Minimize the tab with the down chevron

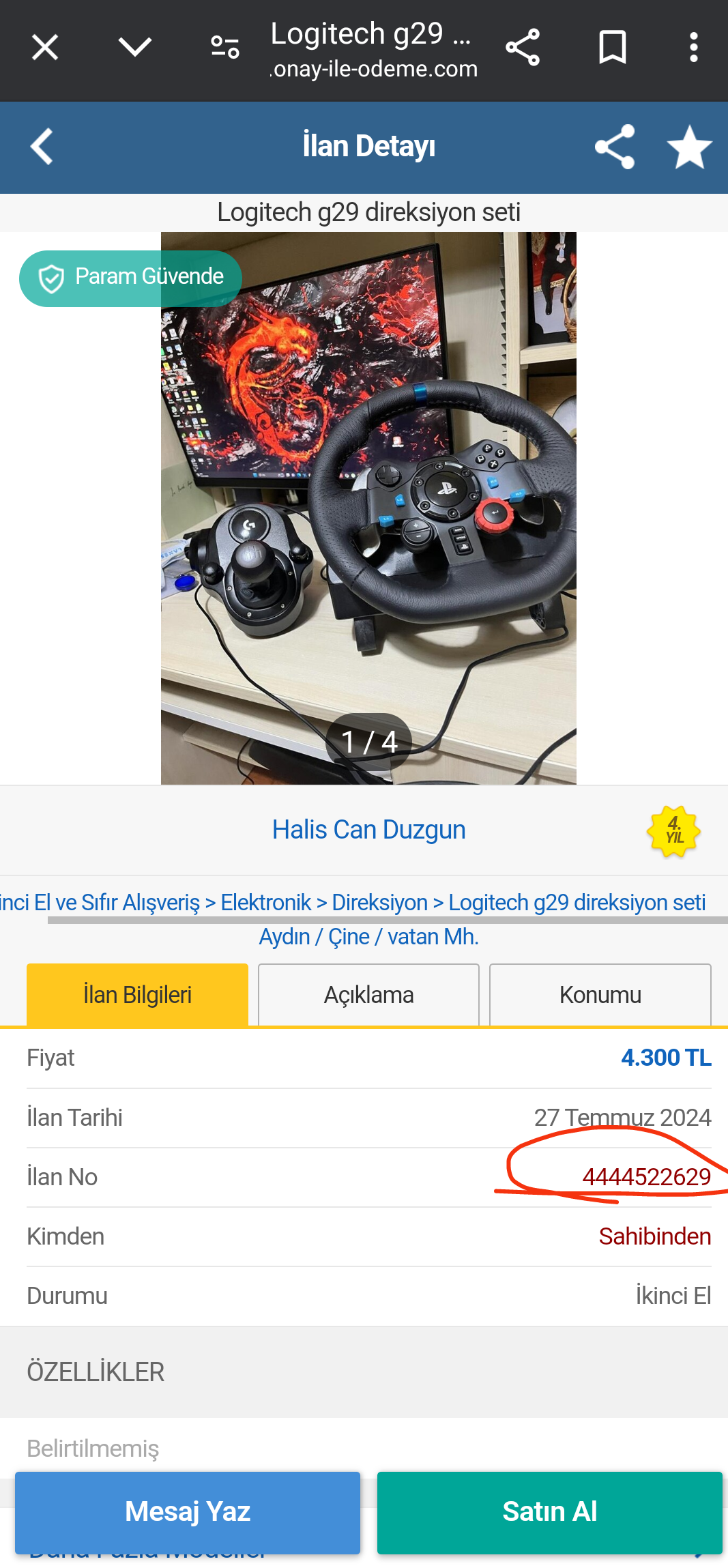134,48
